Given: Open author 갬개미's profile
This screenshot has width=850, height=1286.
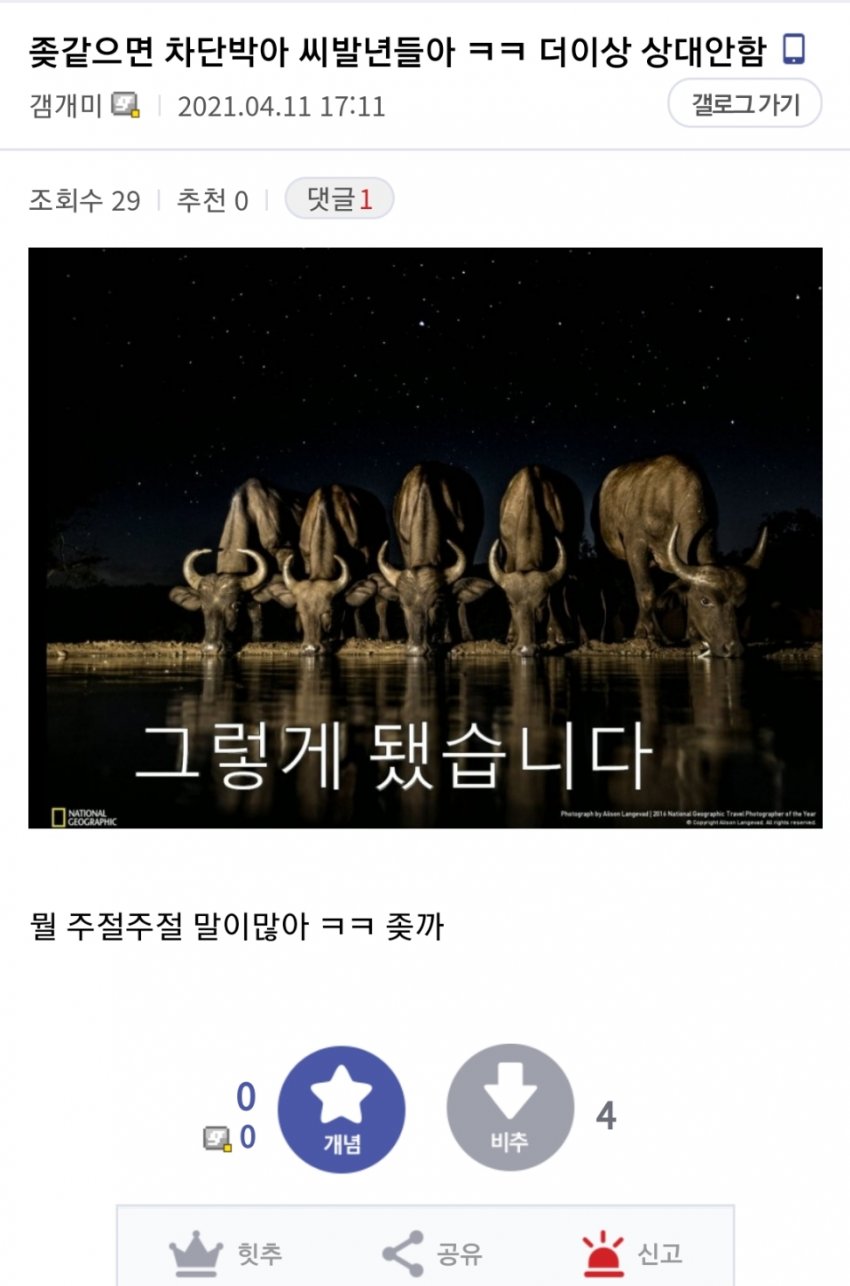Looking at the screenshot, I should pyautogui.click(x=66, y=105).
